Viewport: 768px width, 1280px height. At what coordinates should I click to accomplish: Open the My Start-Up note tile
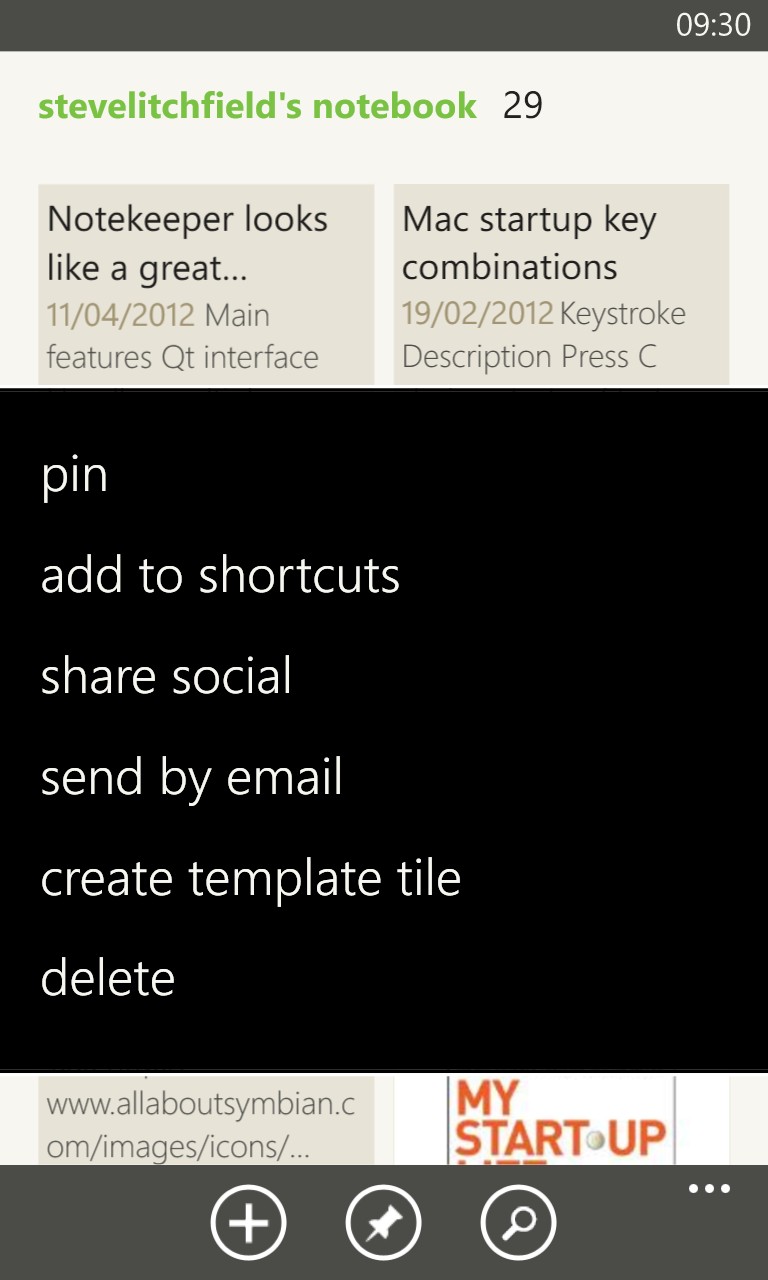coord(561,1120)
